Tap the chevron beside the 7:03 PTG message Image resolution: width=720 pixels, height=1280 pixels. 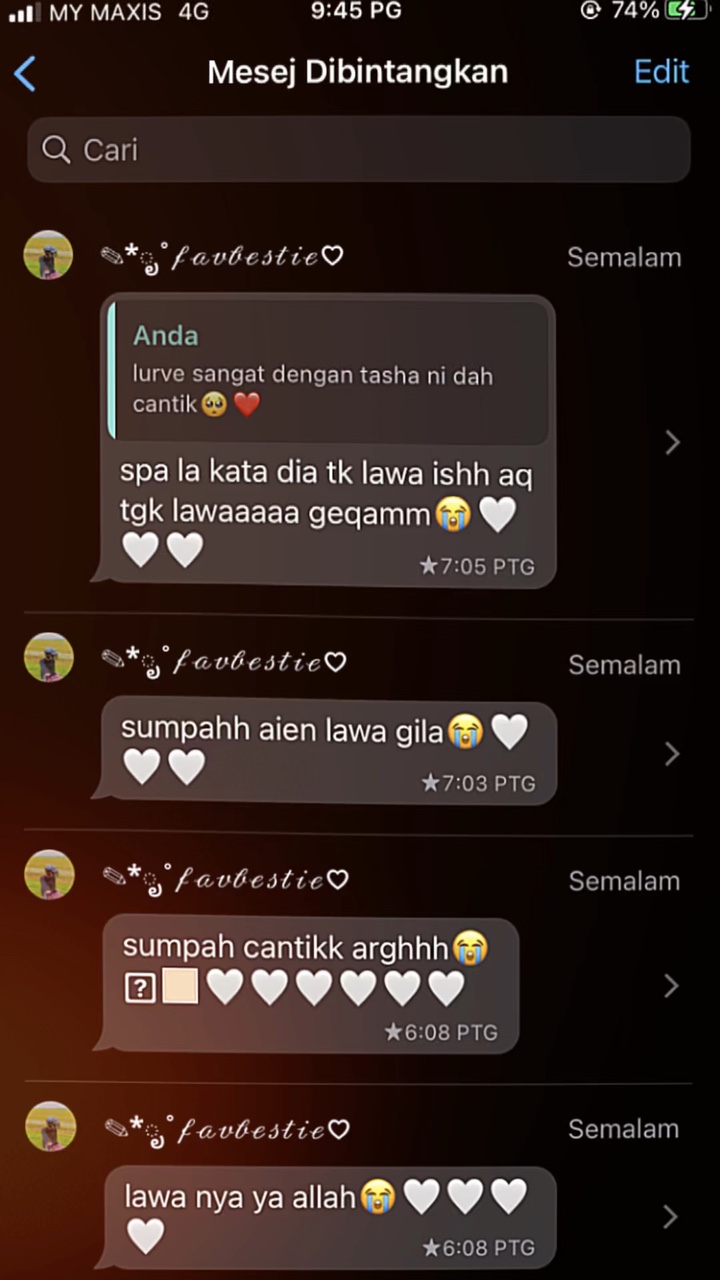point(673,754)
